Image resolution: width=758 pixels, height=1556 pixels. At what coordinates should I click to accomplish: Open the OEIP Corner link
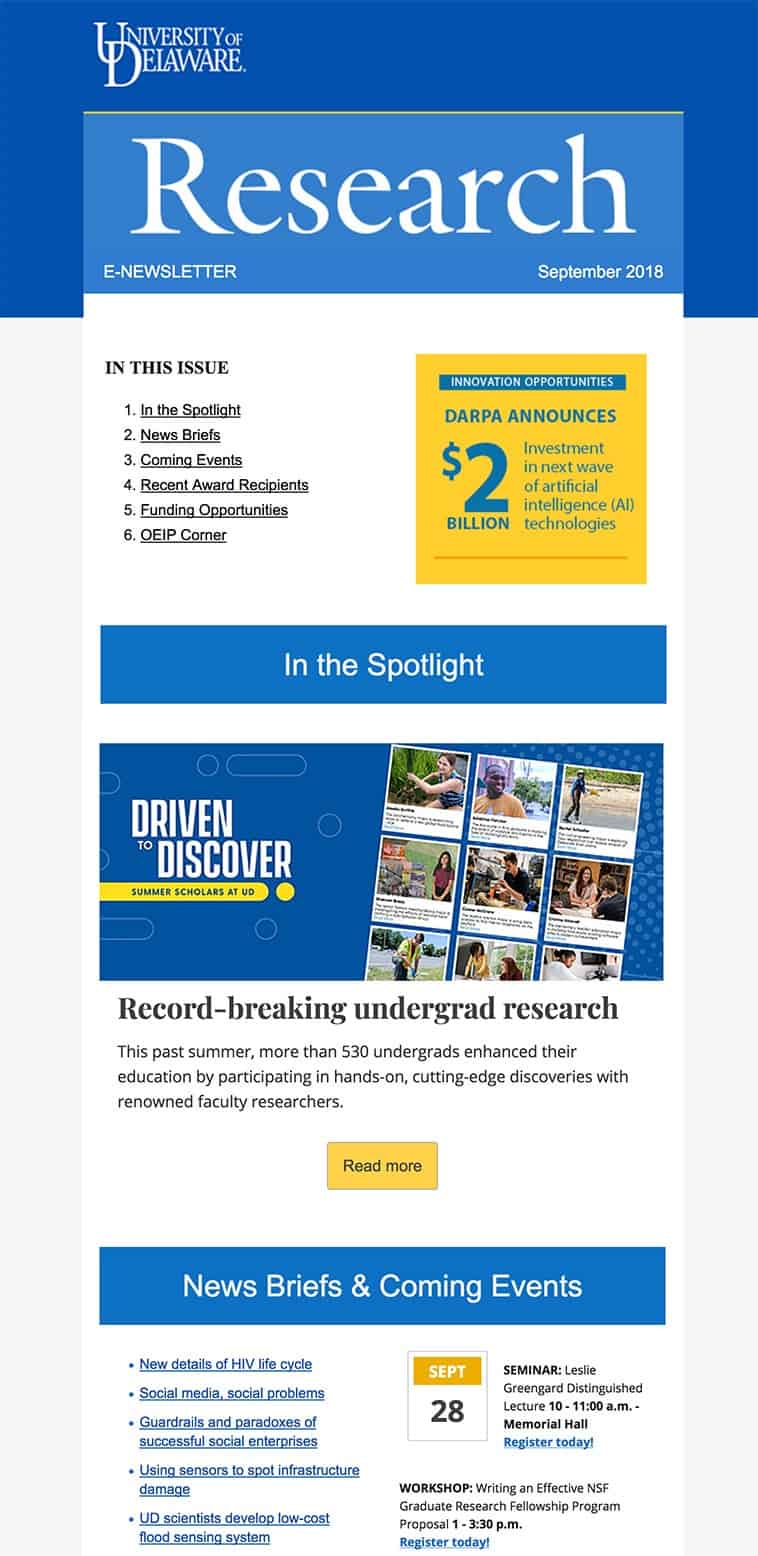pos(183,535)
